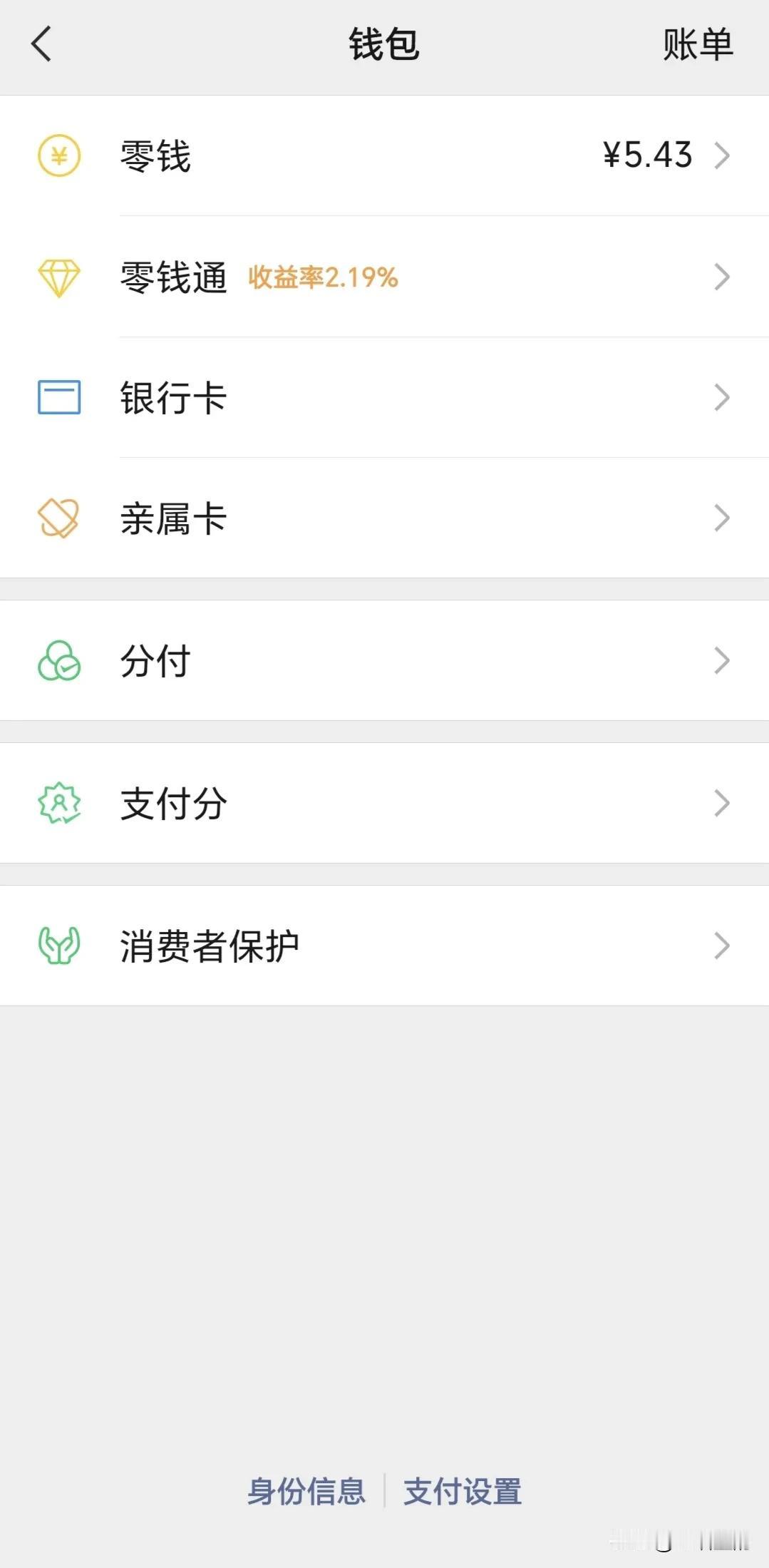769x1568 pixels.
Task: Tap the 身份信息 link
Action: pyautogui.click(x=306, y=1491)
